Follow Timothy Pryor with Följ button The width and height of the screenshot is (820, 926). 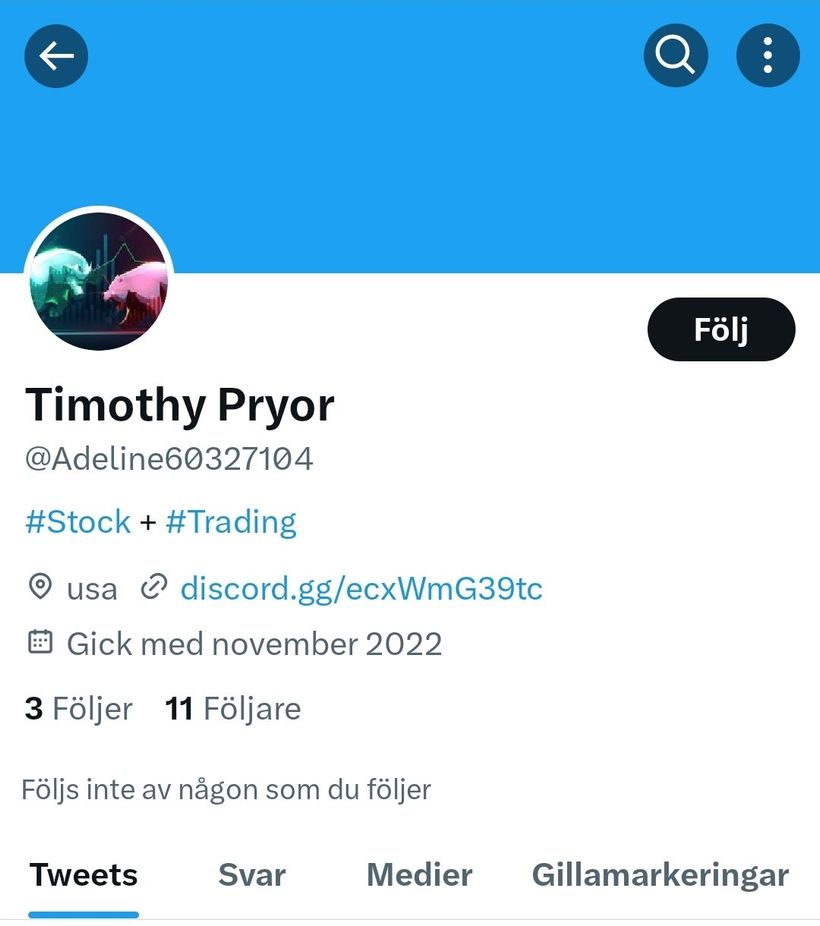coord(721,329)
